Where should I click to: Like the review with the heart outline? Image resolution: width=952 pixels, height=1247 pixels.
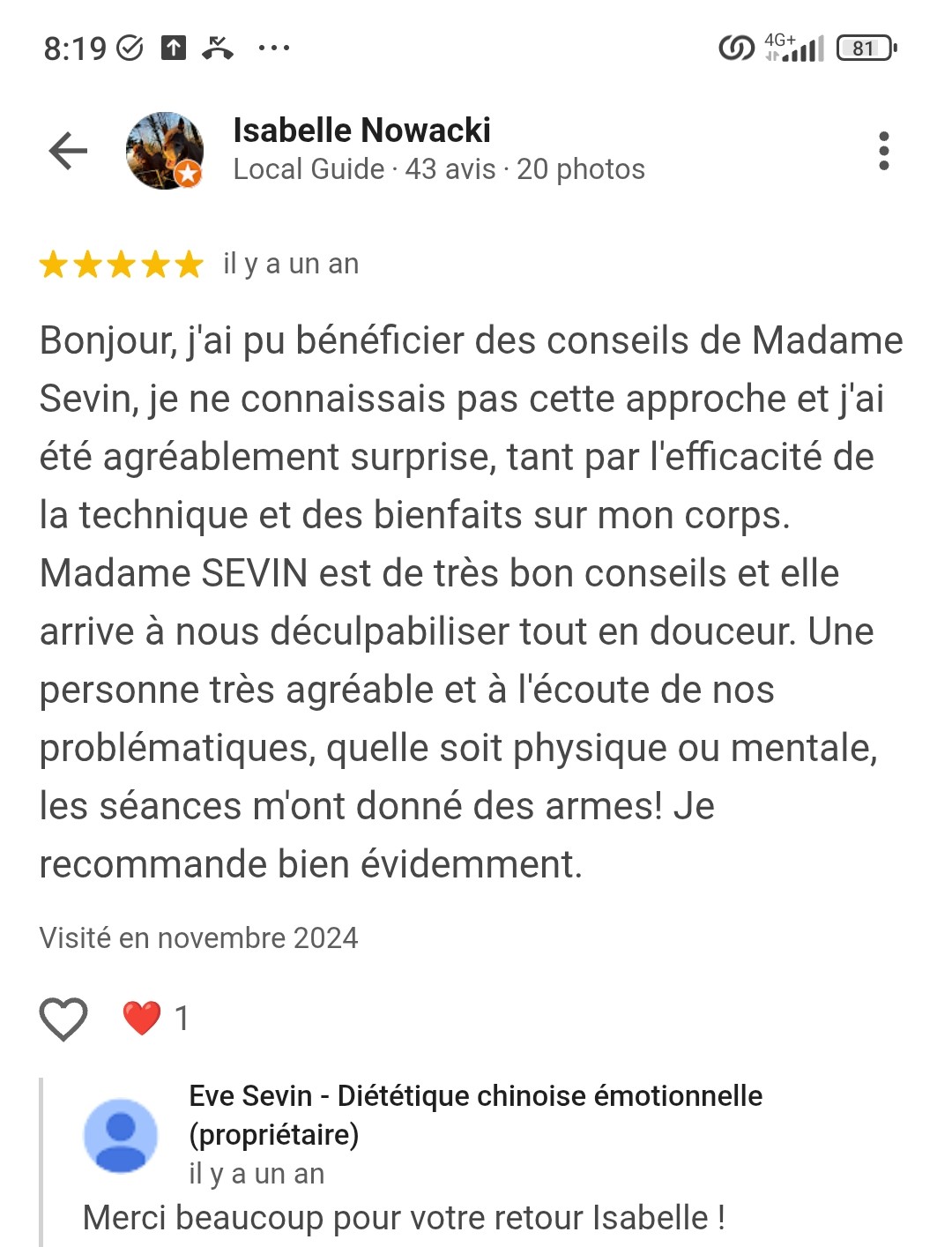pos(63,1019)
